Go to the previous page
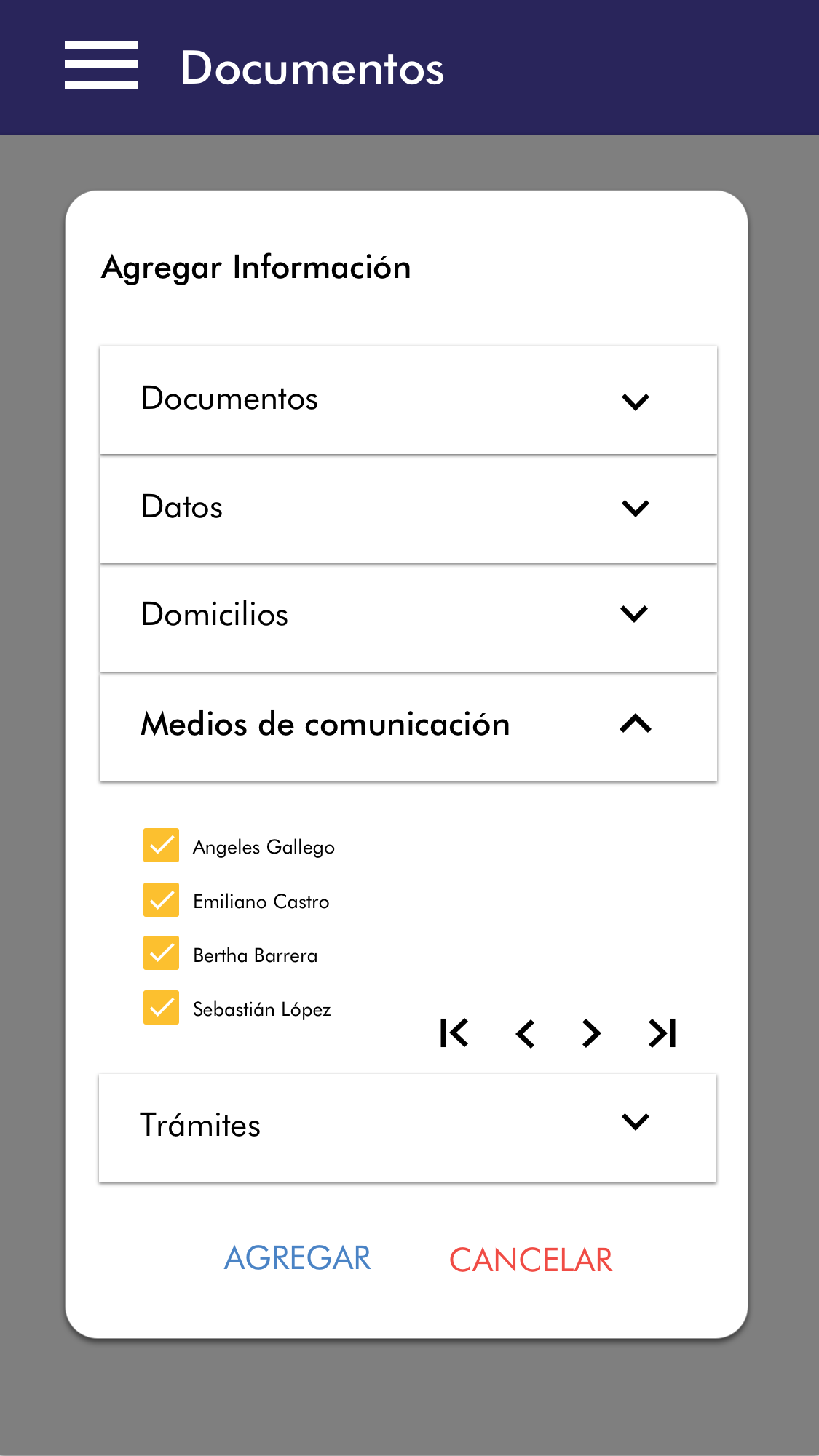The height and width of the screenshot is (1456, 819). pos(525,1033)
